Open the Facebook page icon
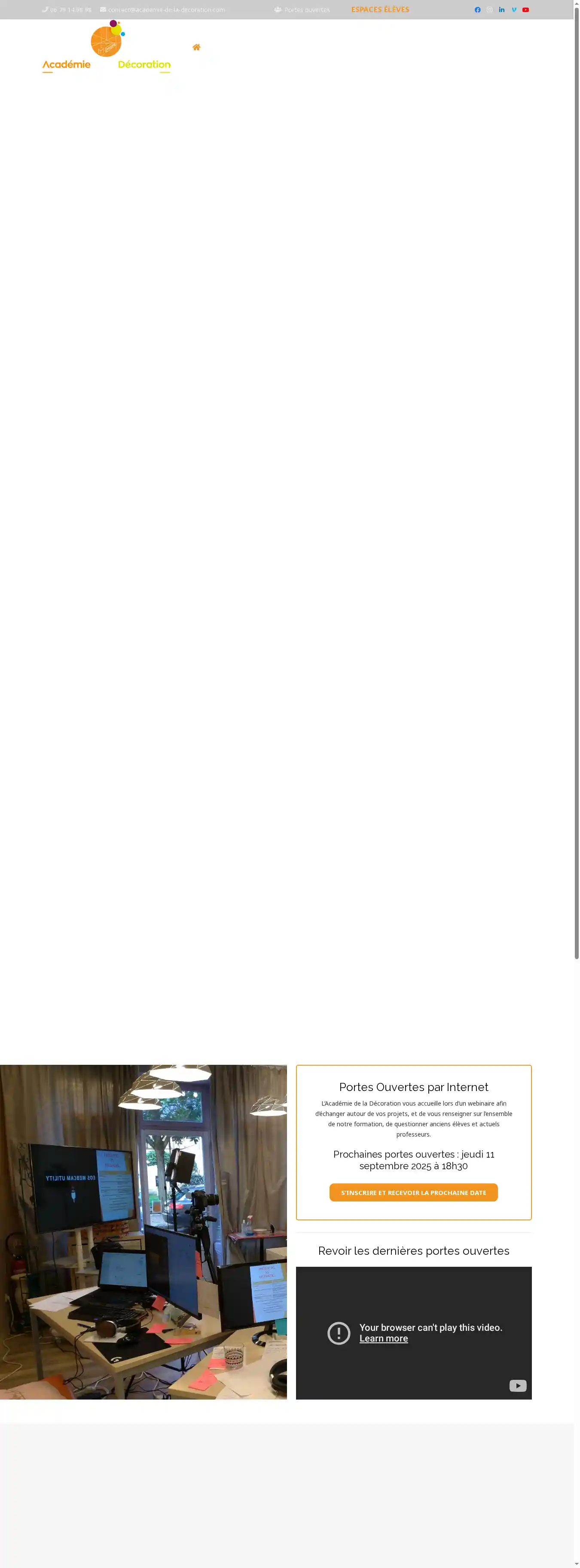 coord(477,10)
